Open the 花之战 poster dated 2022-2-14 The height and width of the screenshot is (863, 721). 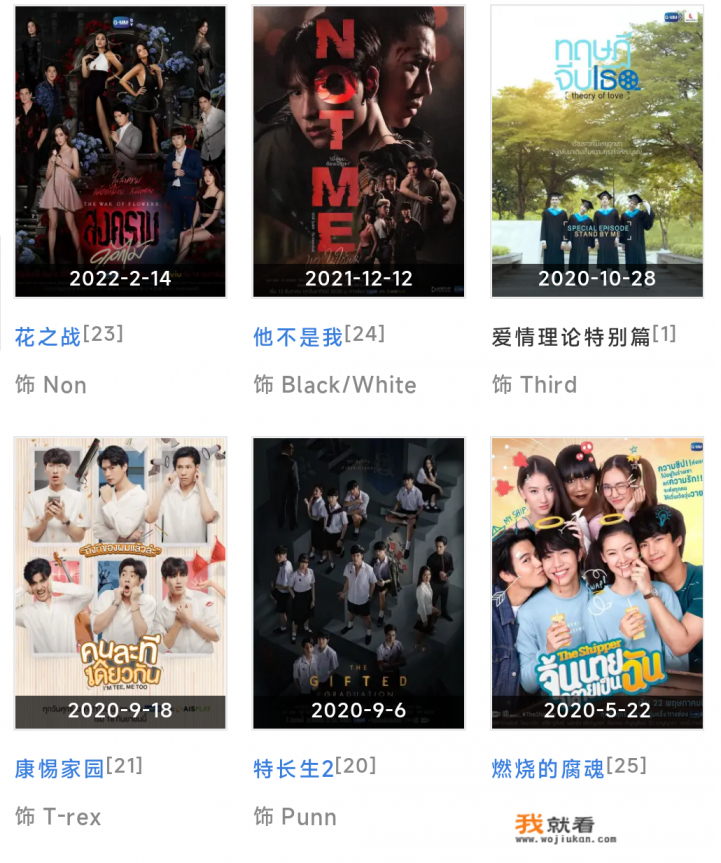pos(120,150)
